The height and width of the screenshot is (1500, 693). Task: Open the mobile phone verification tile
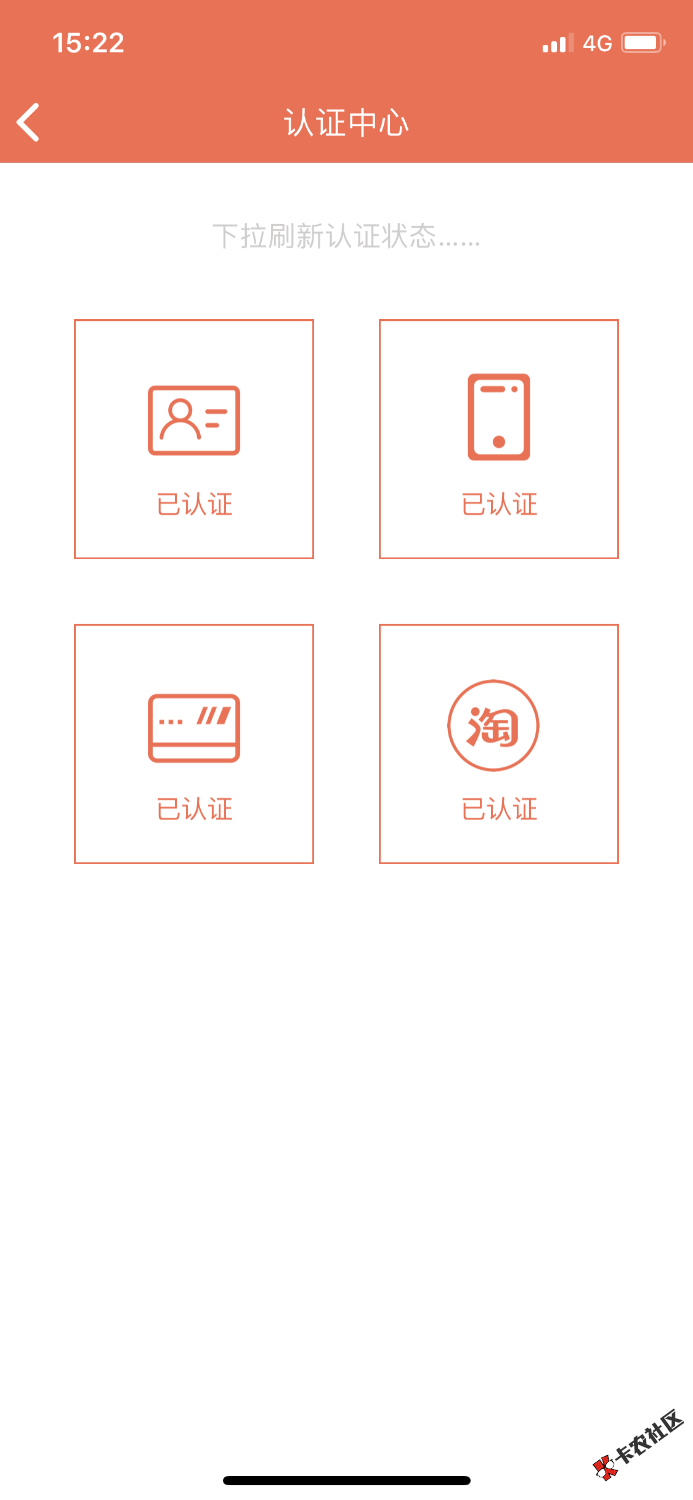coord(498,439)
